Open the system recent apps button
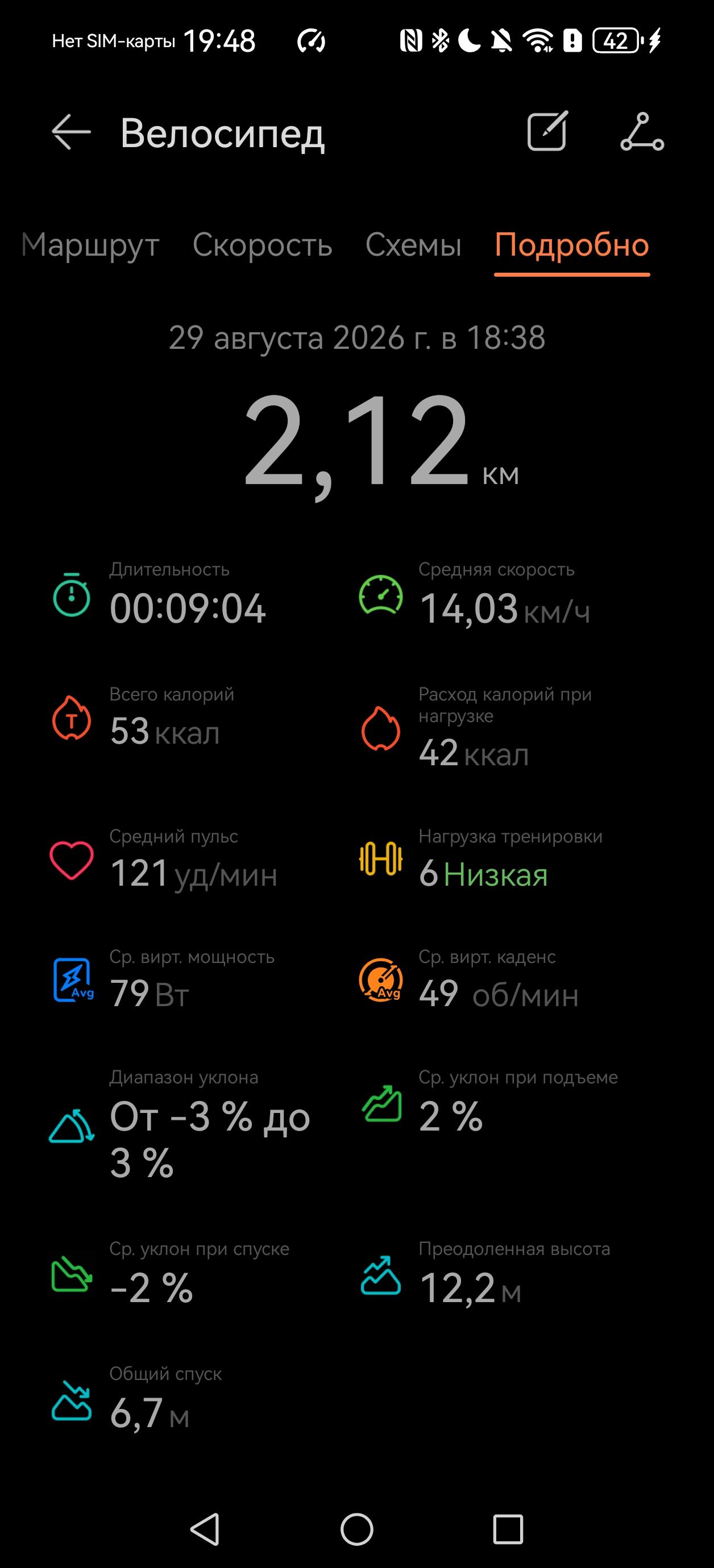This screenshot has width=714, height=1568. 508,1529
